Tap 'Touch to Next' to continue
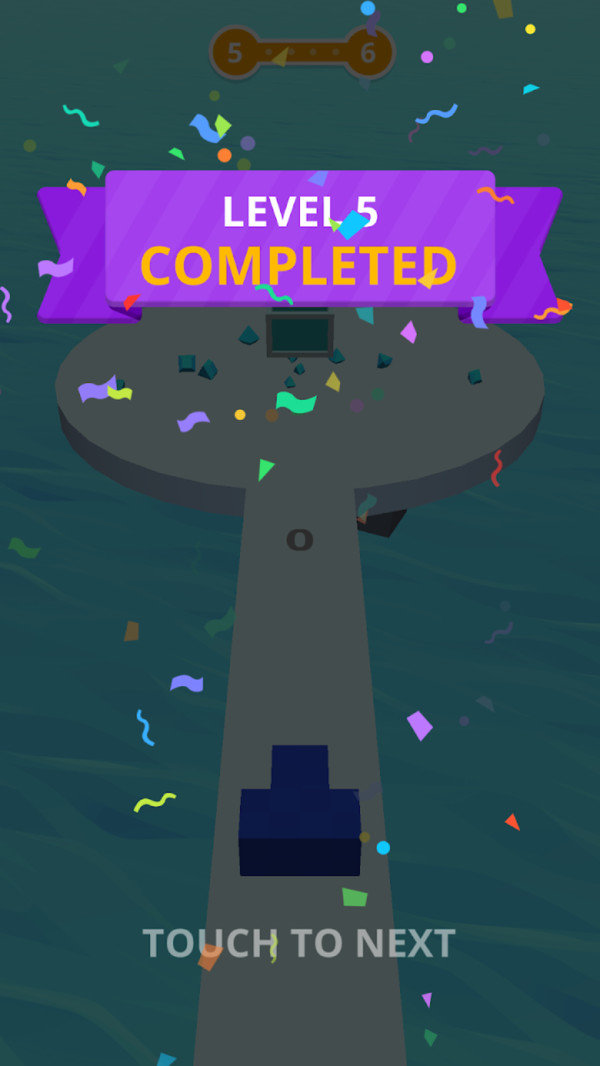The width and height of the screenshot is (600, 1066). click(299, 943)
